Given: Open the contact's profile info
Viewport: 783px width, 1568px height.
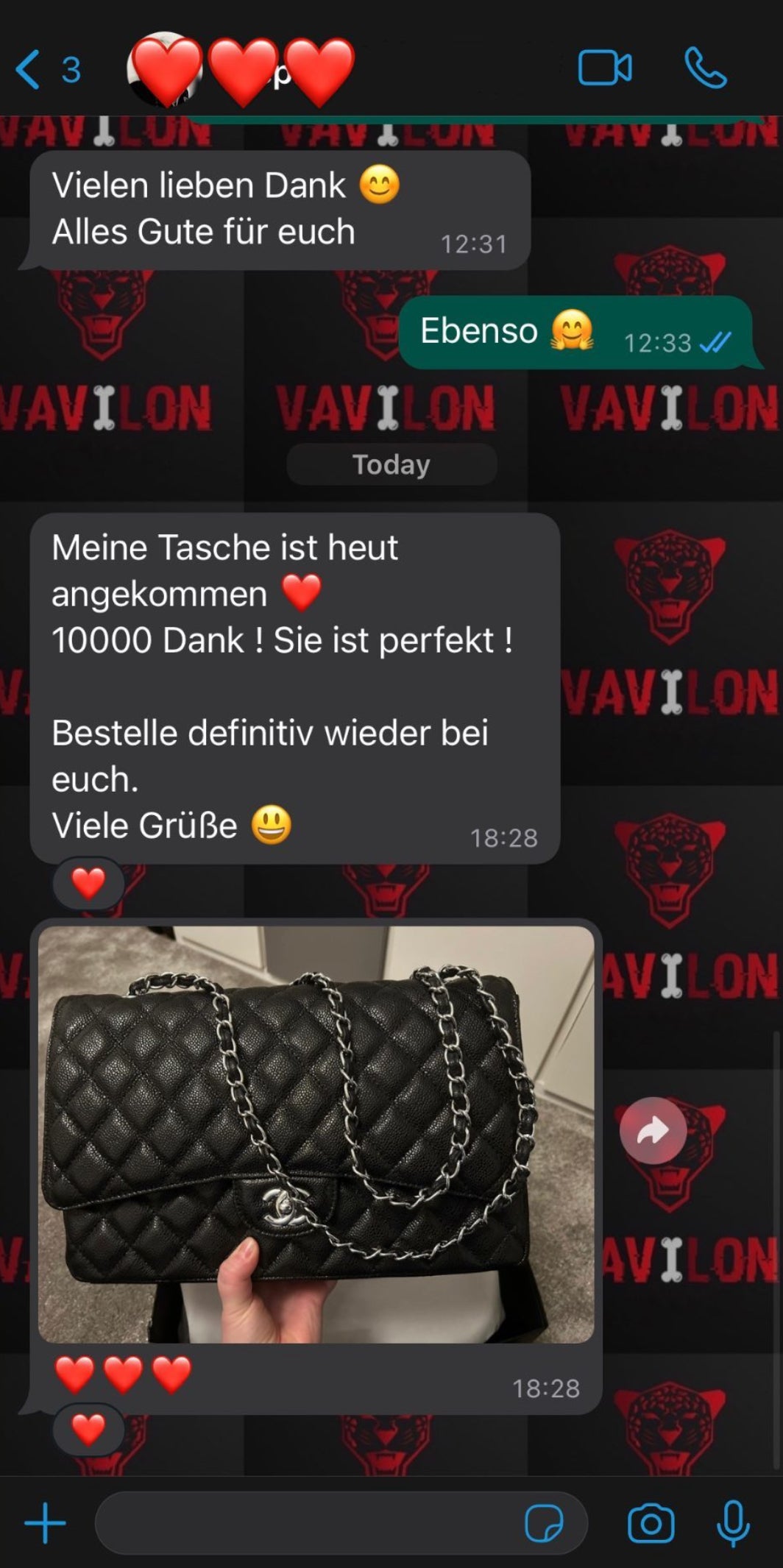Looking at the screenshot, I should coord(243,70).
